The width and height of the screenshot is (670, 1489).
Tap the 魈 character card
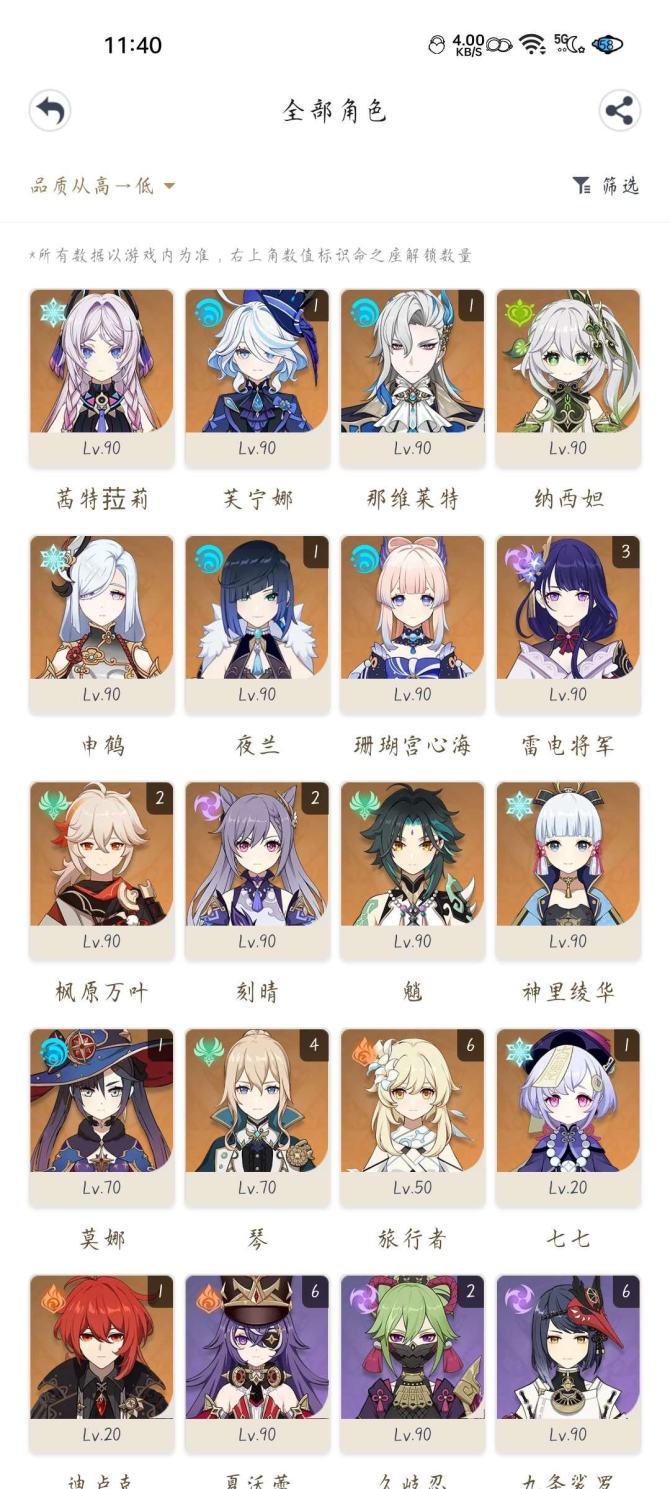(412, 870)
